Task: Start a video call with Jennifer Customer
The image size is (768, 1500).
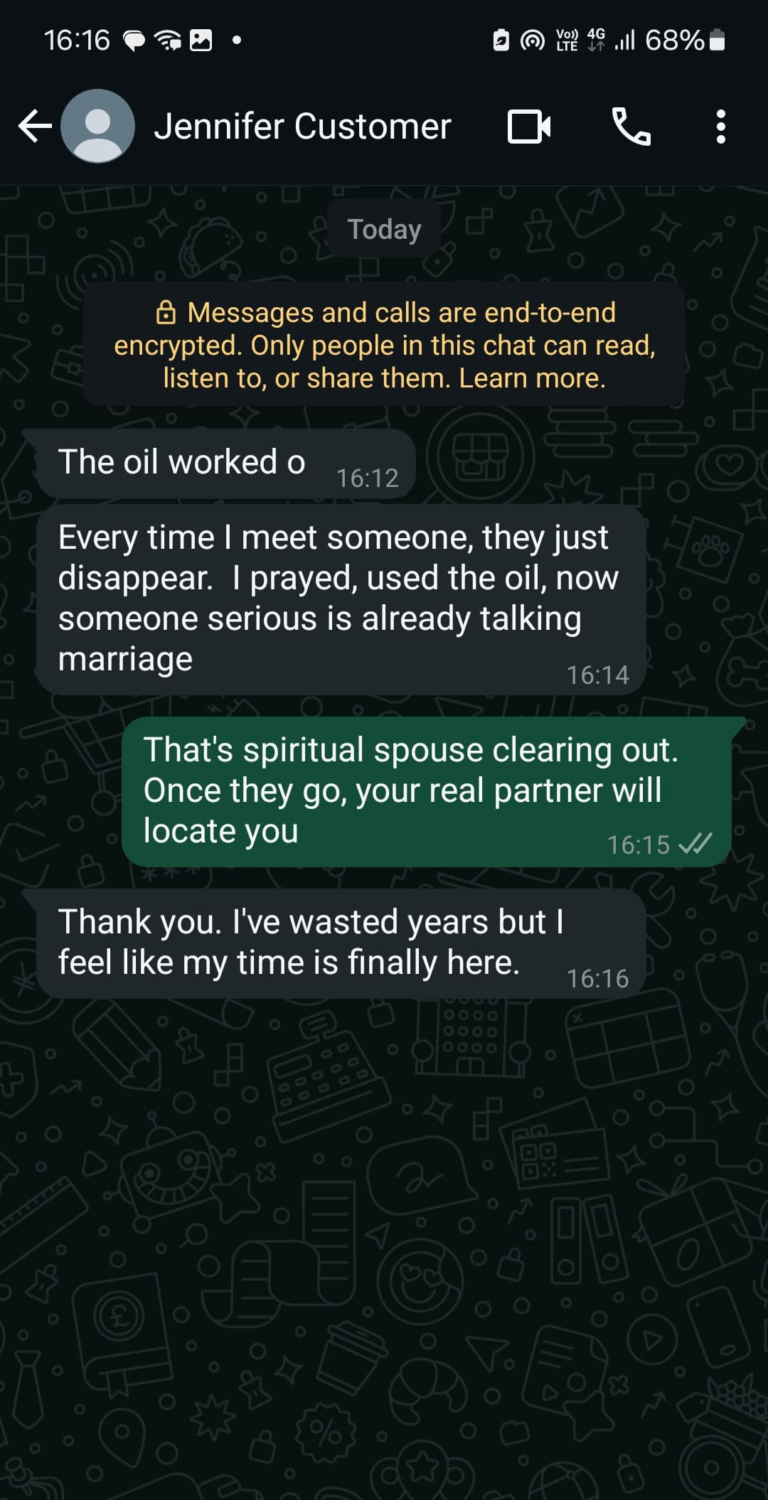Action: point(529,127)
